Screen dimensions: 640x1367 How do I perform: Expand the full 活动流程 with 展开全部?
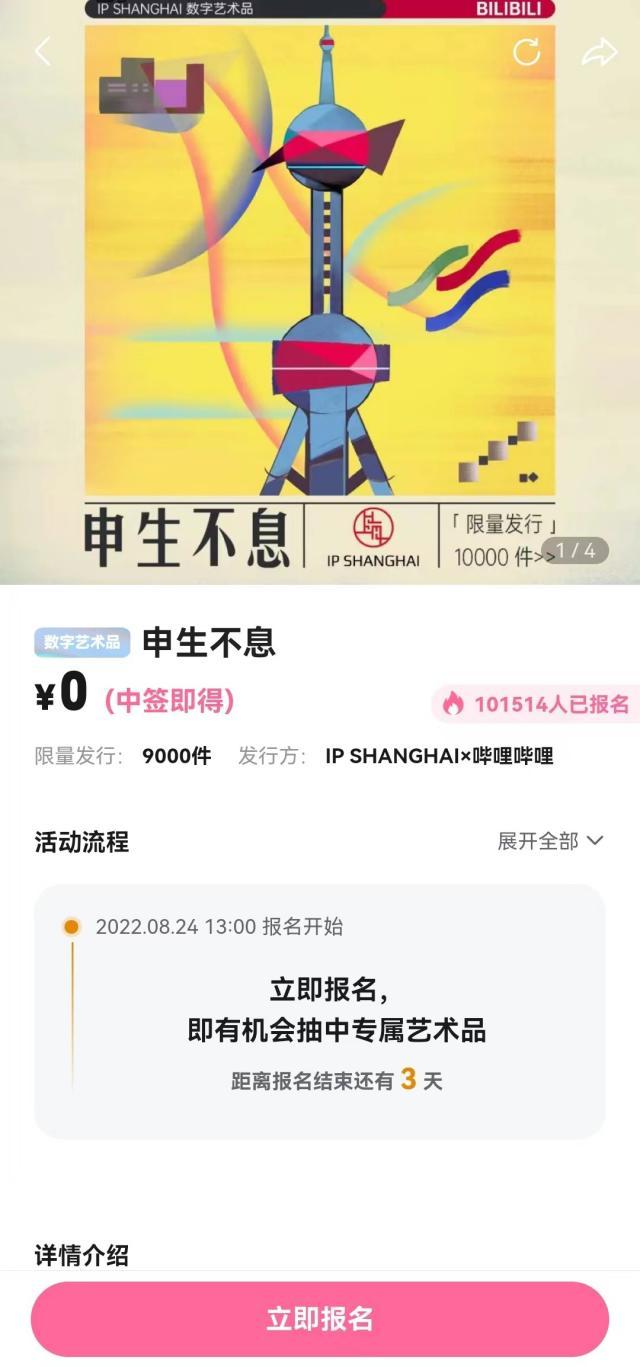[551, 841]
